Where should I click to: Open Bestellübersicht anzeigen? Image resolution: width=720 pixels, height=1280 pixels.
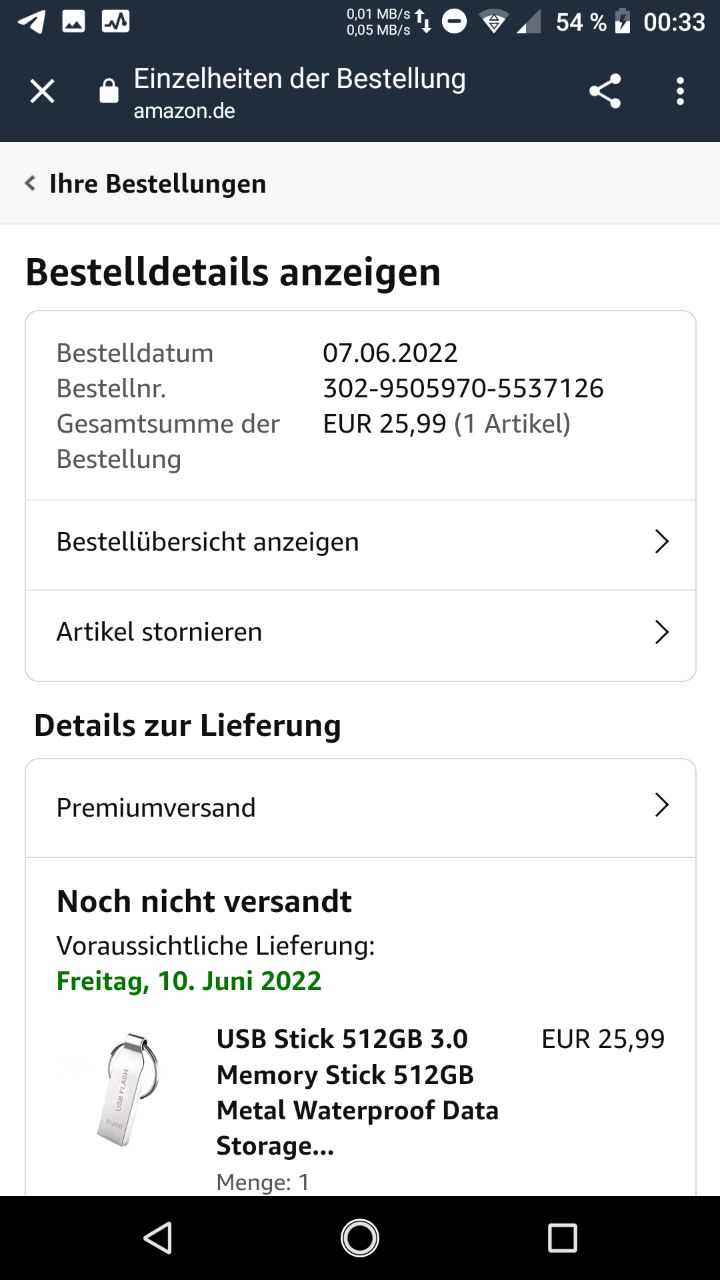pyautogui.click(x=360, y=543)
